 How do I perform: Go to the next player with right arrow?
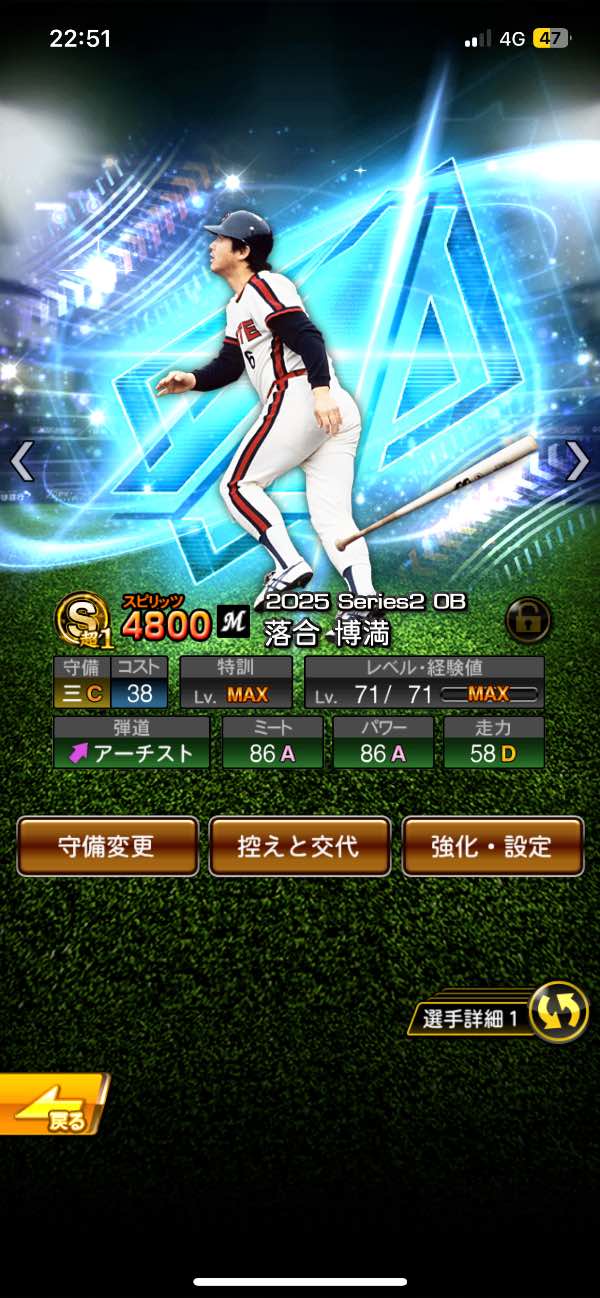tap(578, 462)
